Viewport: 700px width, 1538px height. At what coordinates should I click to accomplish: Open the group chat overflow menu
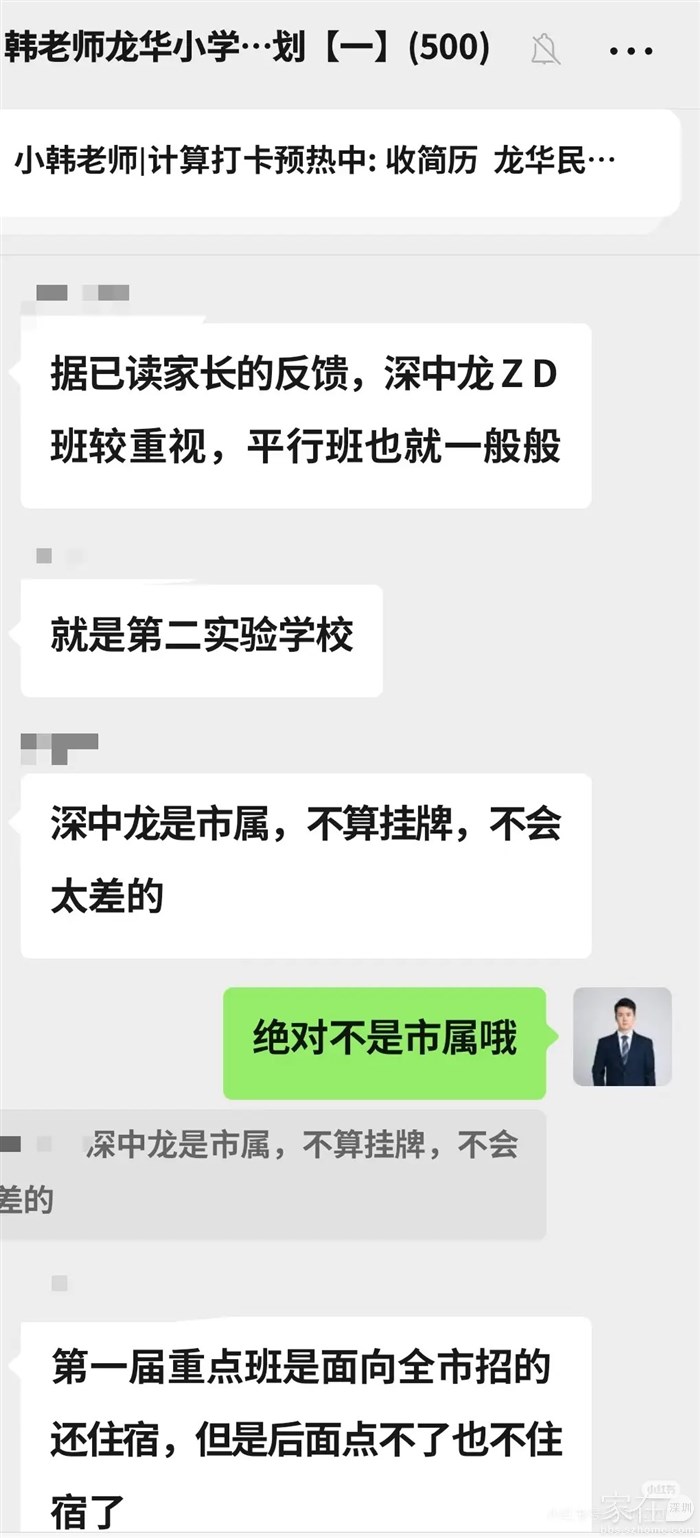pos(630,50)
